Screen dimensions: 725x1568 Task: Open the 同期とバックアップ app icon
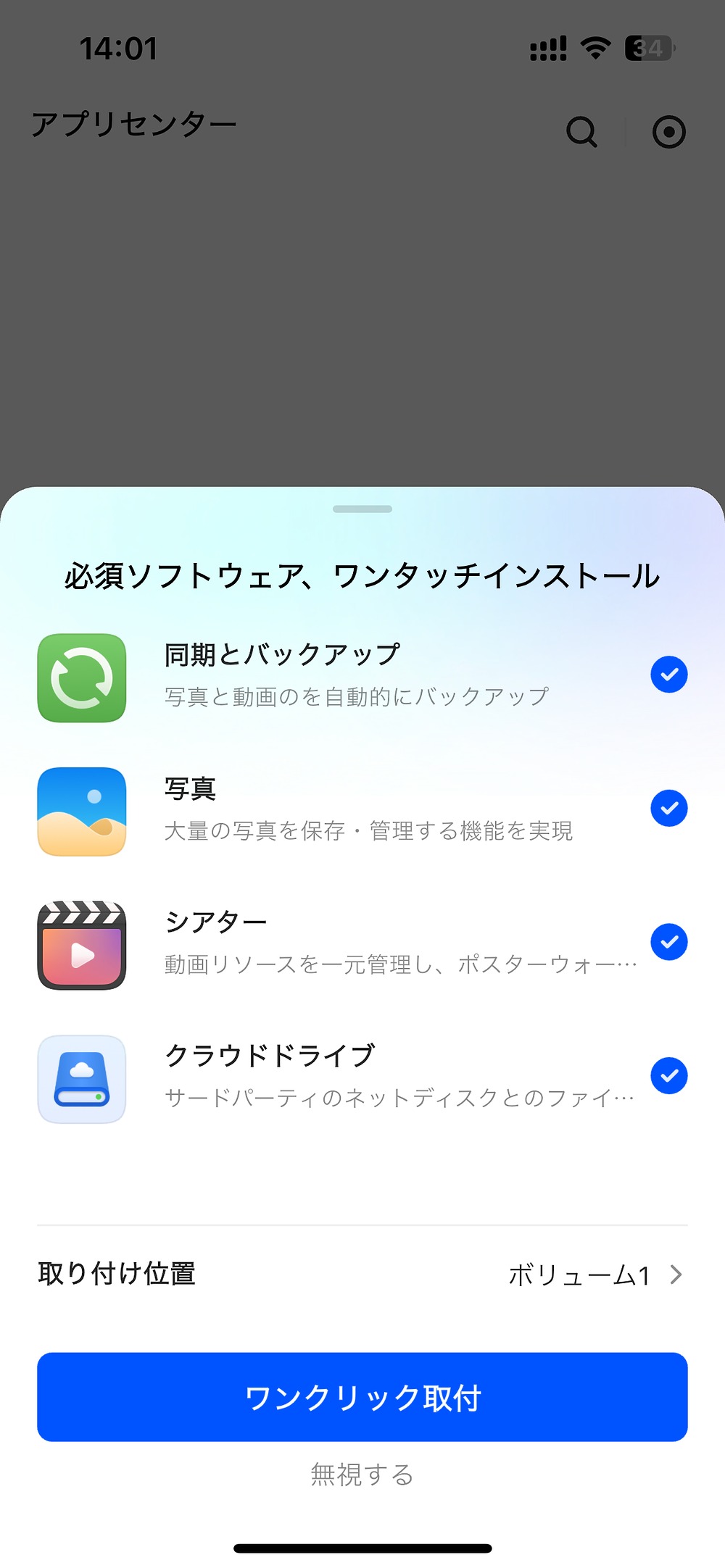81,675
